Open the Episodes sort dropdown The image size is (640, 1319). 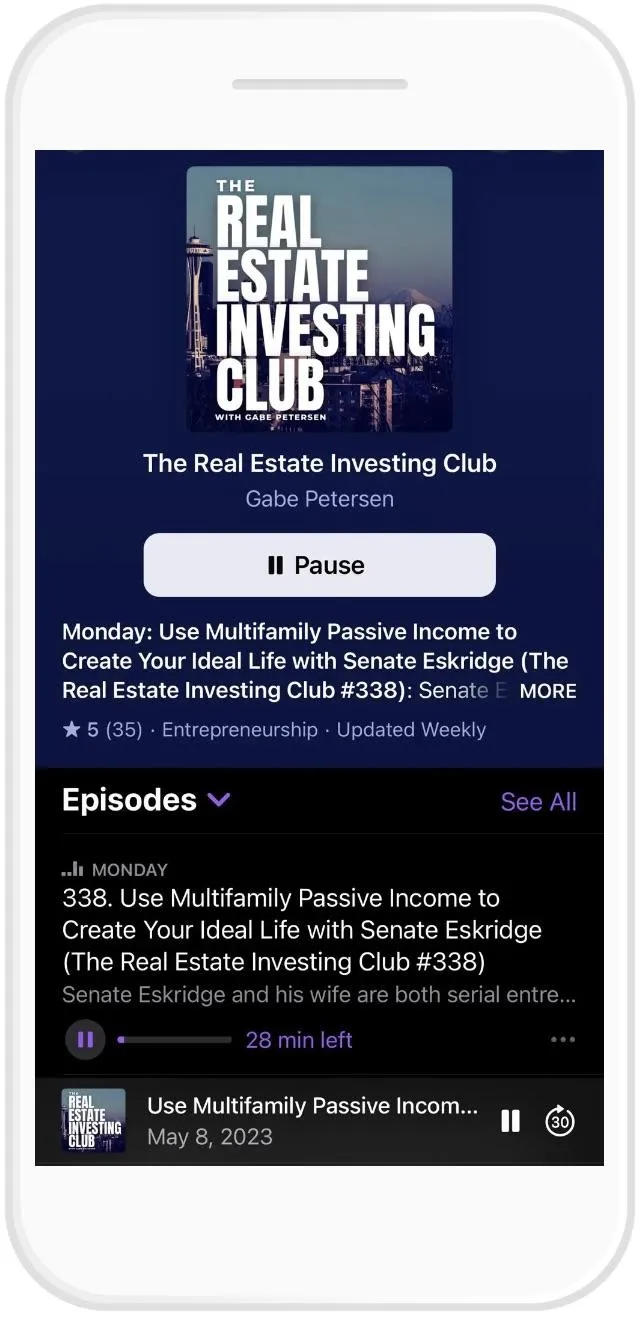click(x=219, y=800)
